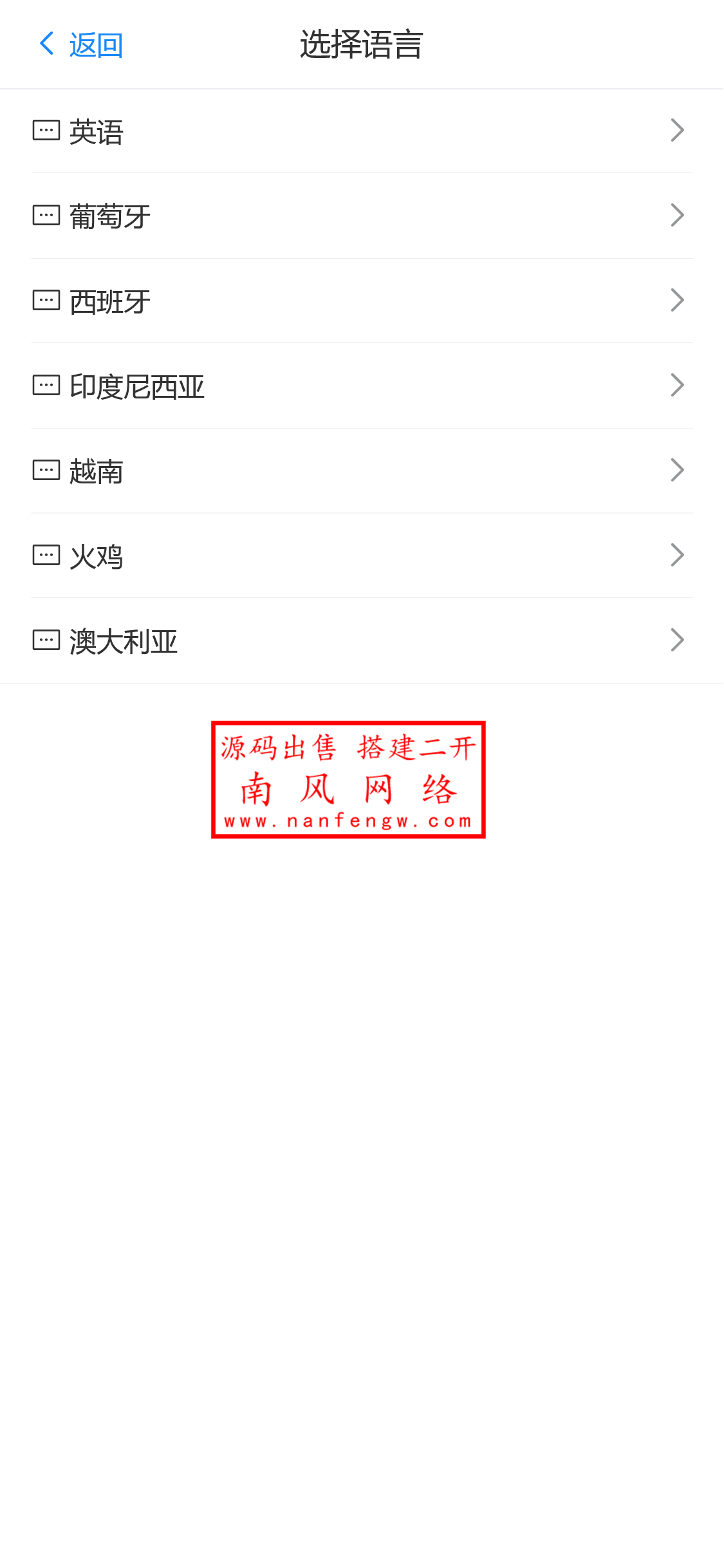Expand the chevron next to 西班牙
This screenshot has height=1568, width=724.
point(676,300)
